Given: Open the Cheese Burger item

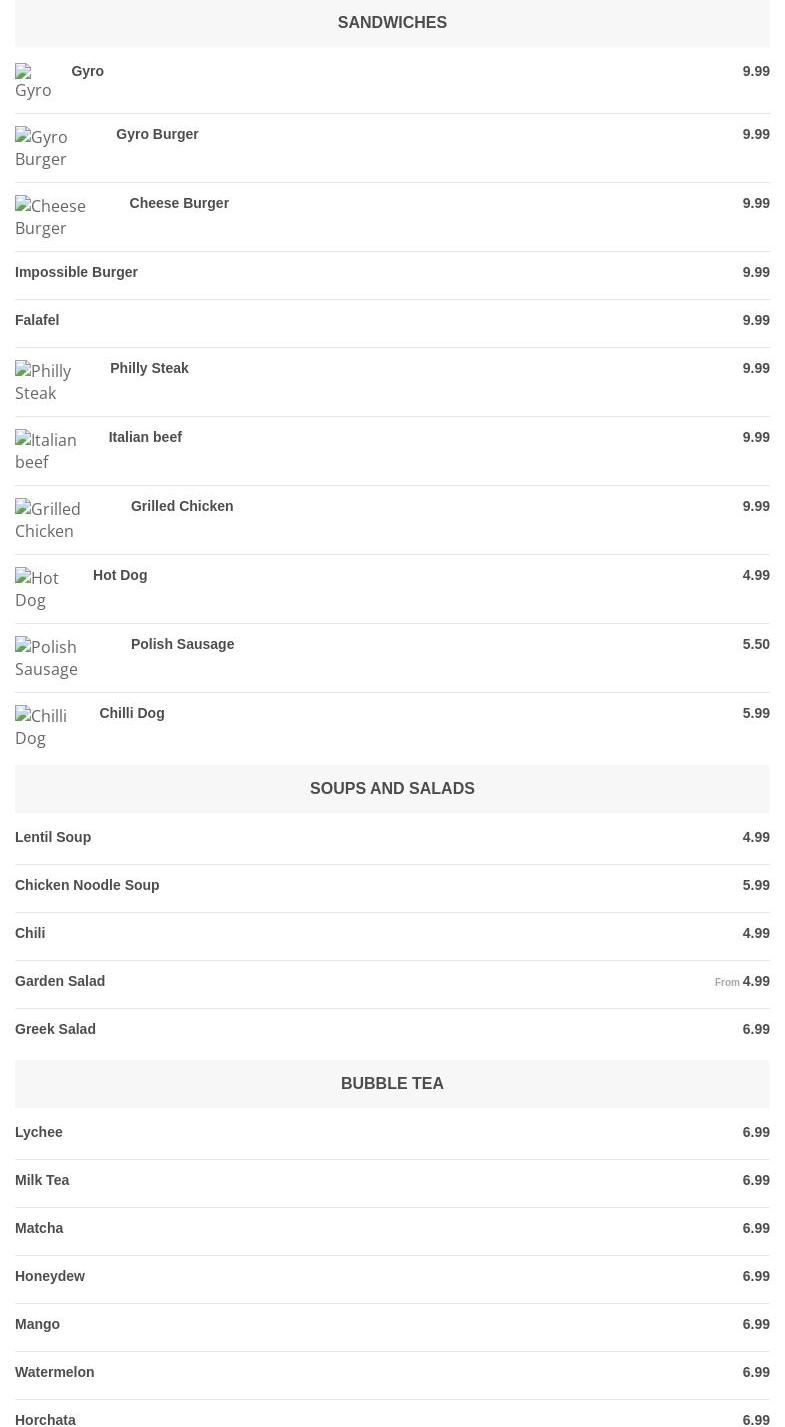Looking at the screenshot, I should [179, 203].
